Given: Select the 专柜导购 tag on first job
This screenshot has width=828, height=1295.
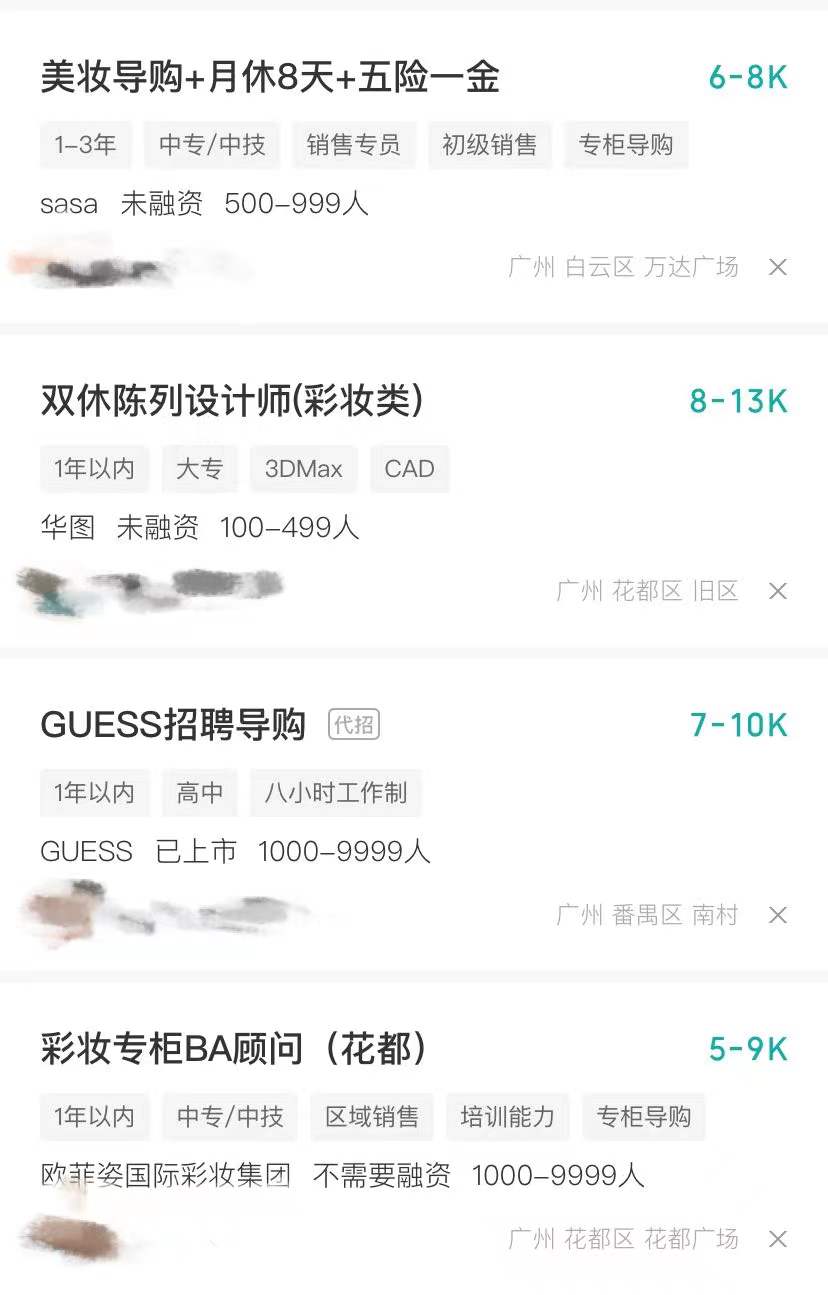Looking at the screenshot, I should 626,145.
